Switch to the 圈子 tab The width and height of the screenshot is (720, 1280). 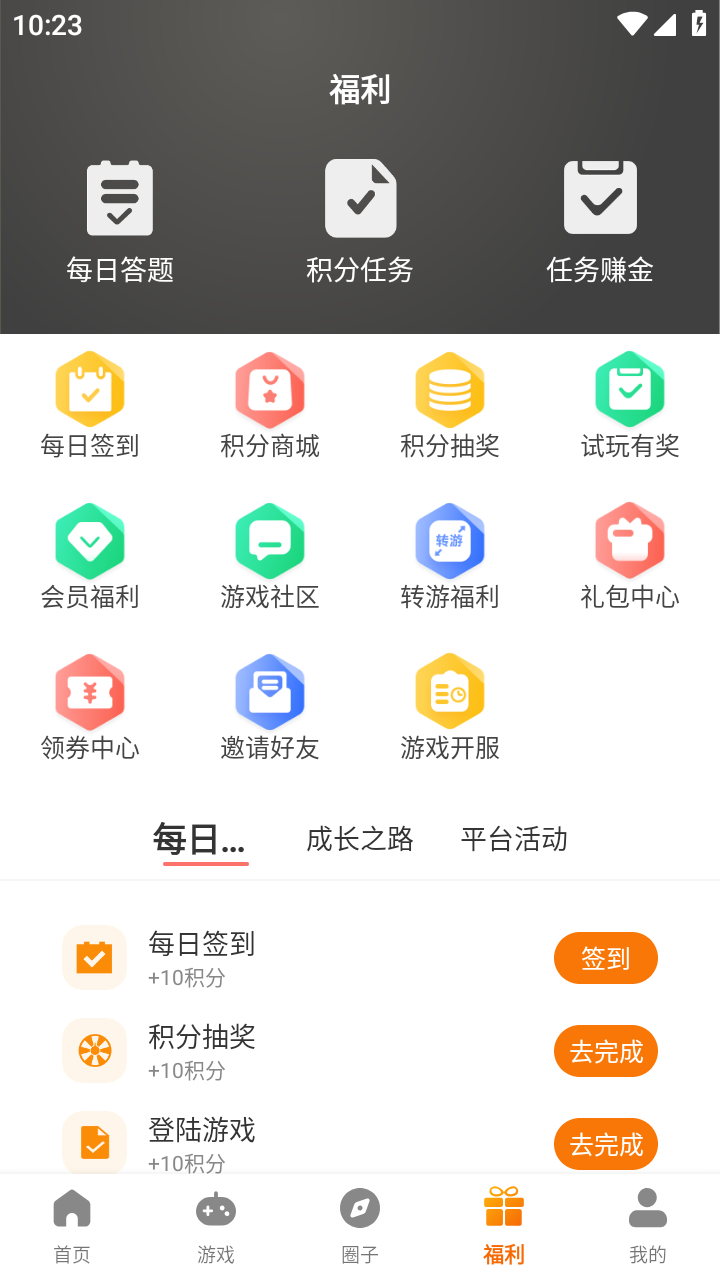(x=360, y=1225)
